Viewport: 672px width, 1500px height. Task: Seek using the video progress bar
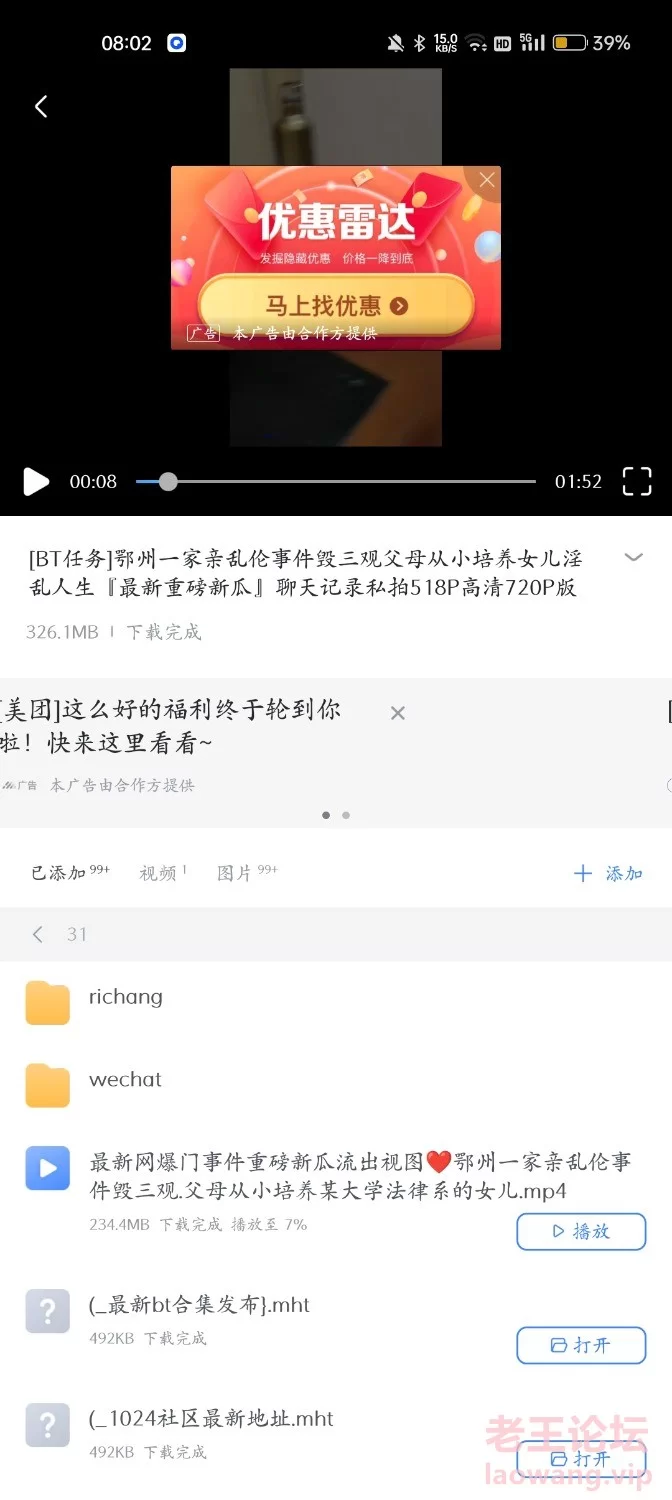pos(336,482)
